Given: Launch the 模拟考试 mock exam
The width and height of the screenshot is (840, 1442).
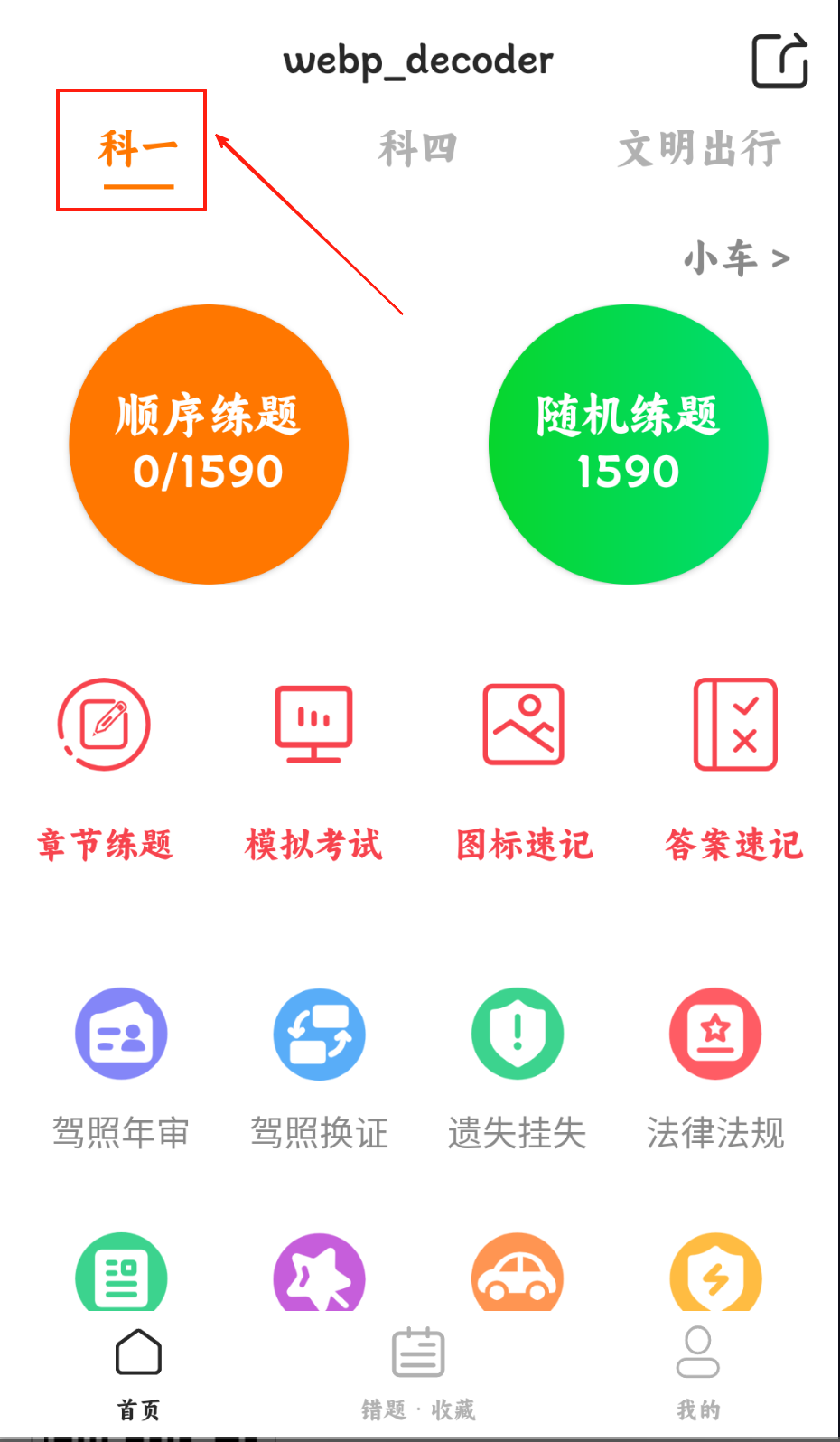Looking at the screenshot, I should click(313, 768).
